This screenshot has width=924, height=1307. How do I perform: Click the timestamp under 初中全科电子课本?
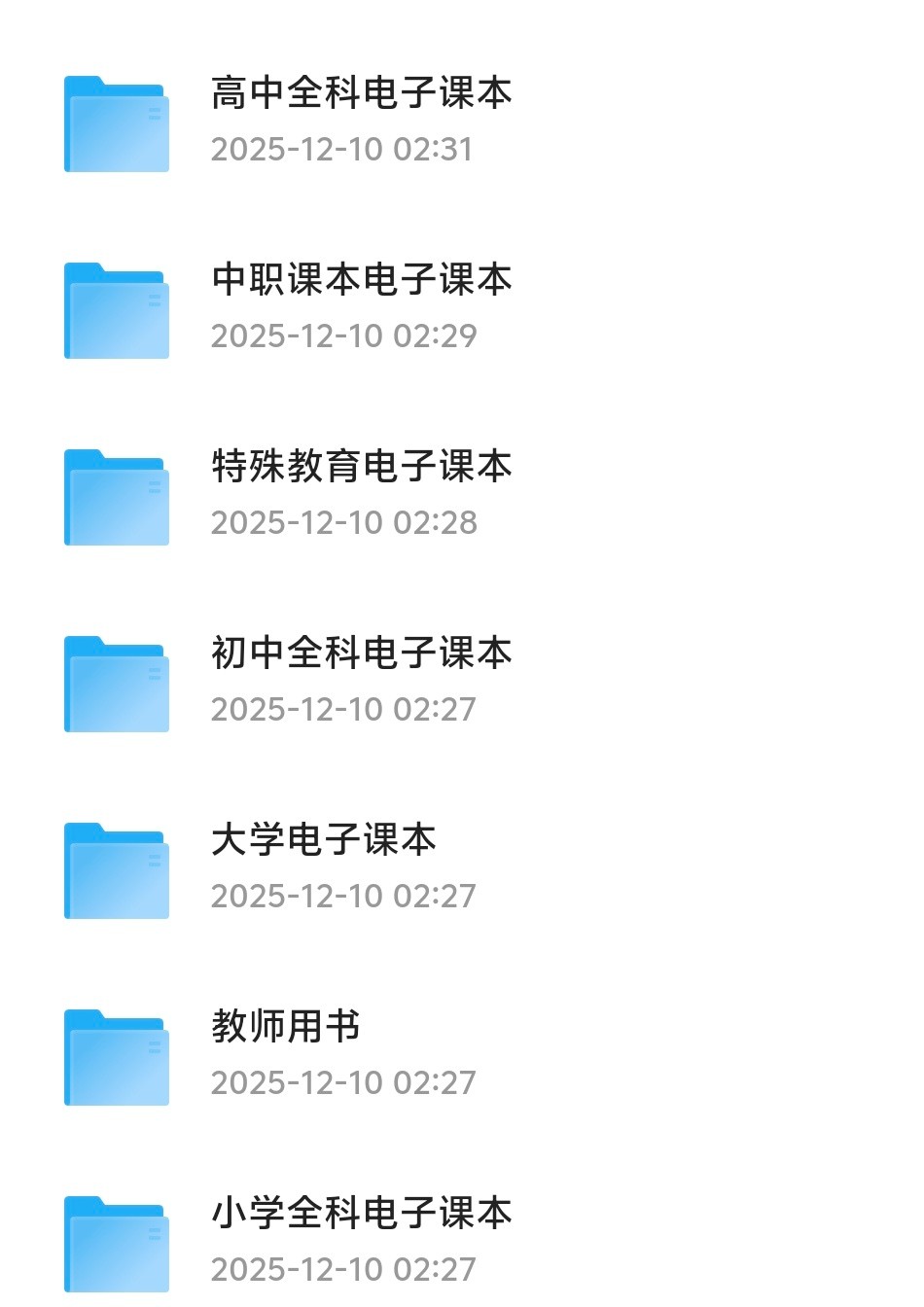(344, 709)
